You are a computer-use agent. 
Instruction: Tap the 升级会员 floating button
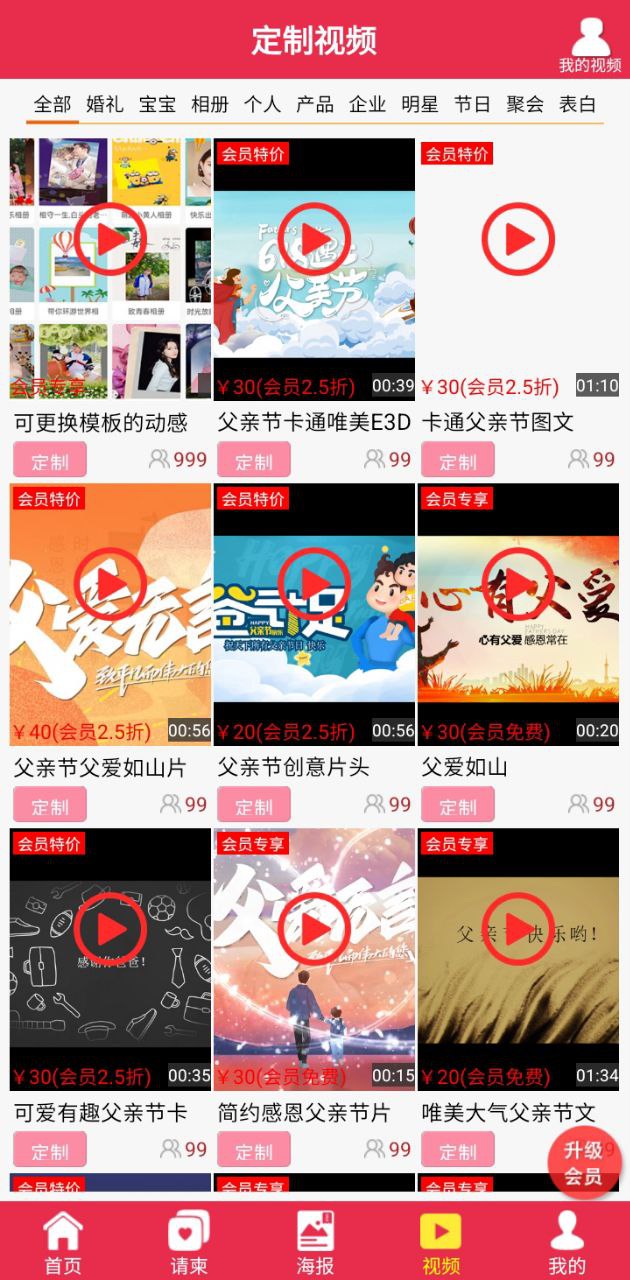(x=584, y=1163)
